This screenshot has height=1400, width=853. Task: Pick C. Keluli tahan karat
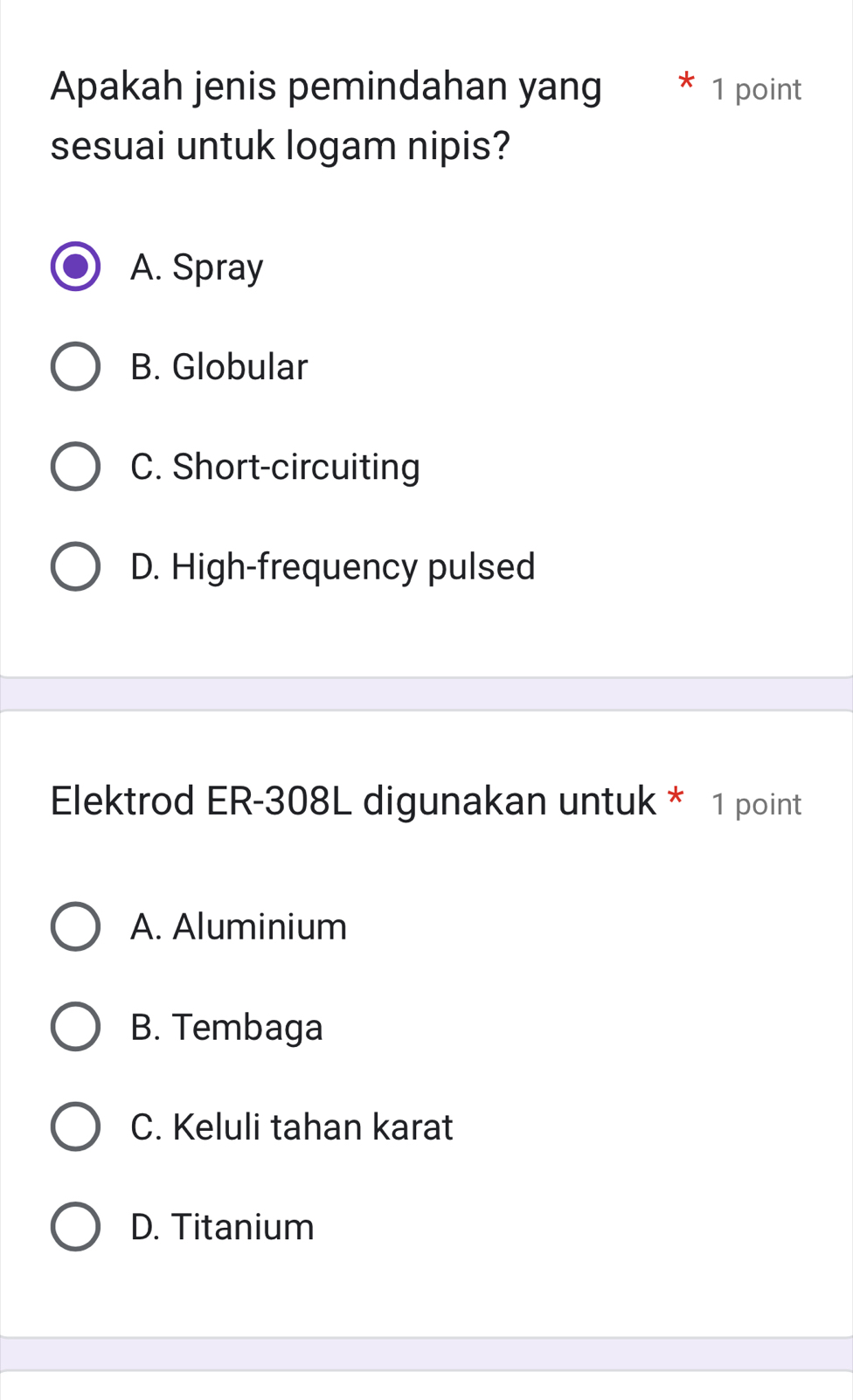(x=75, y=1126)
